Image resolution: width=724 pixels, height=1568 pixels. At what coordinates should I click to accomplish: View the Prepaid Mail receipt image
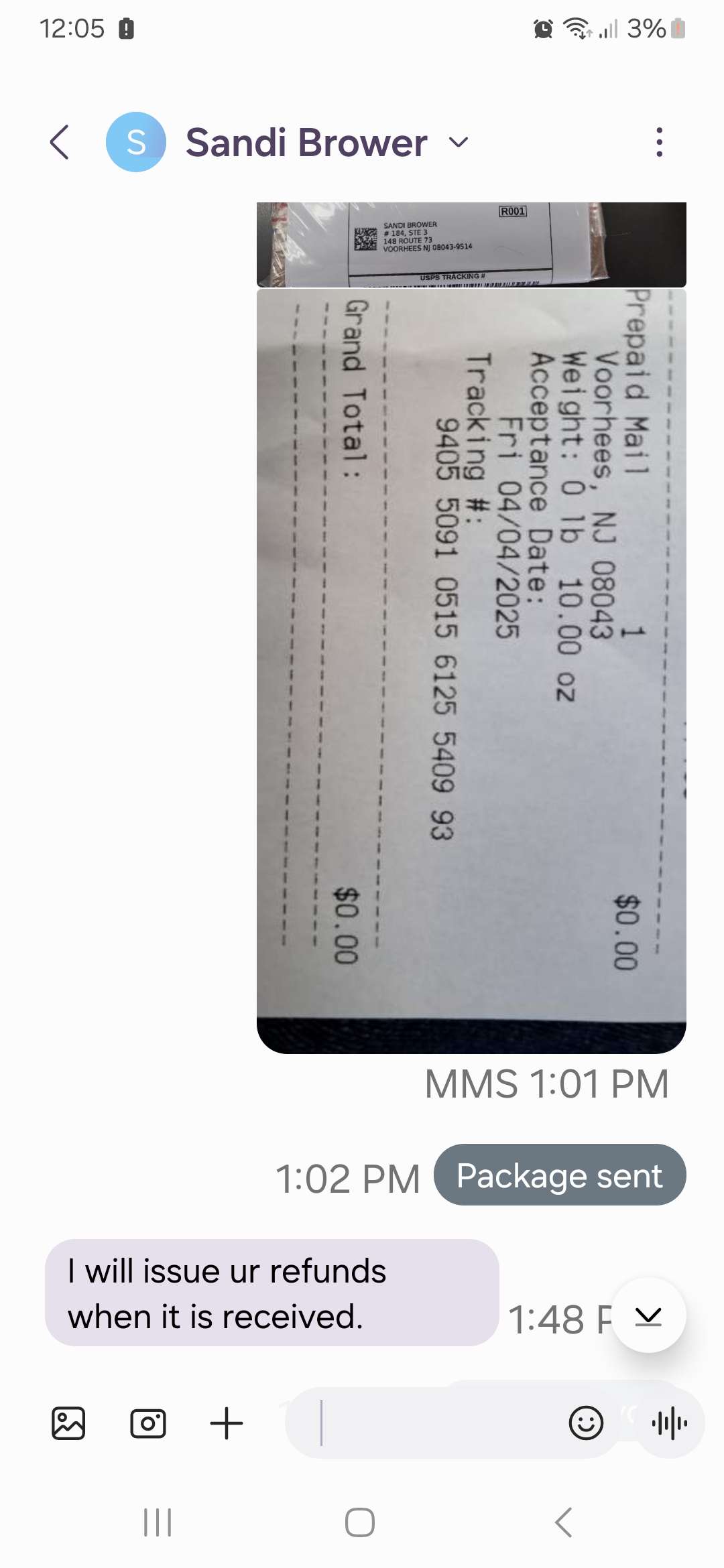[471, 671]
